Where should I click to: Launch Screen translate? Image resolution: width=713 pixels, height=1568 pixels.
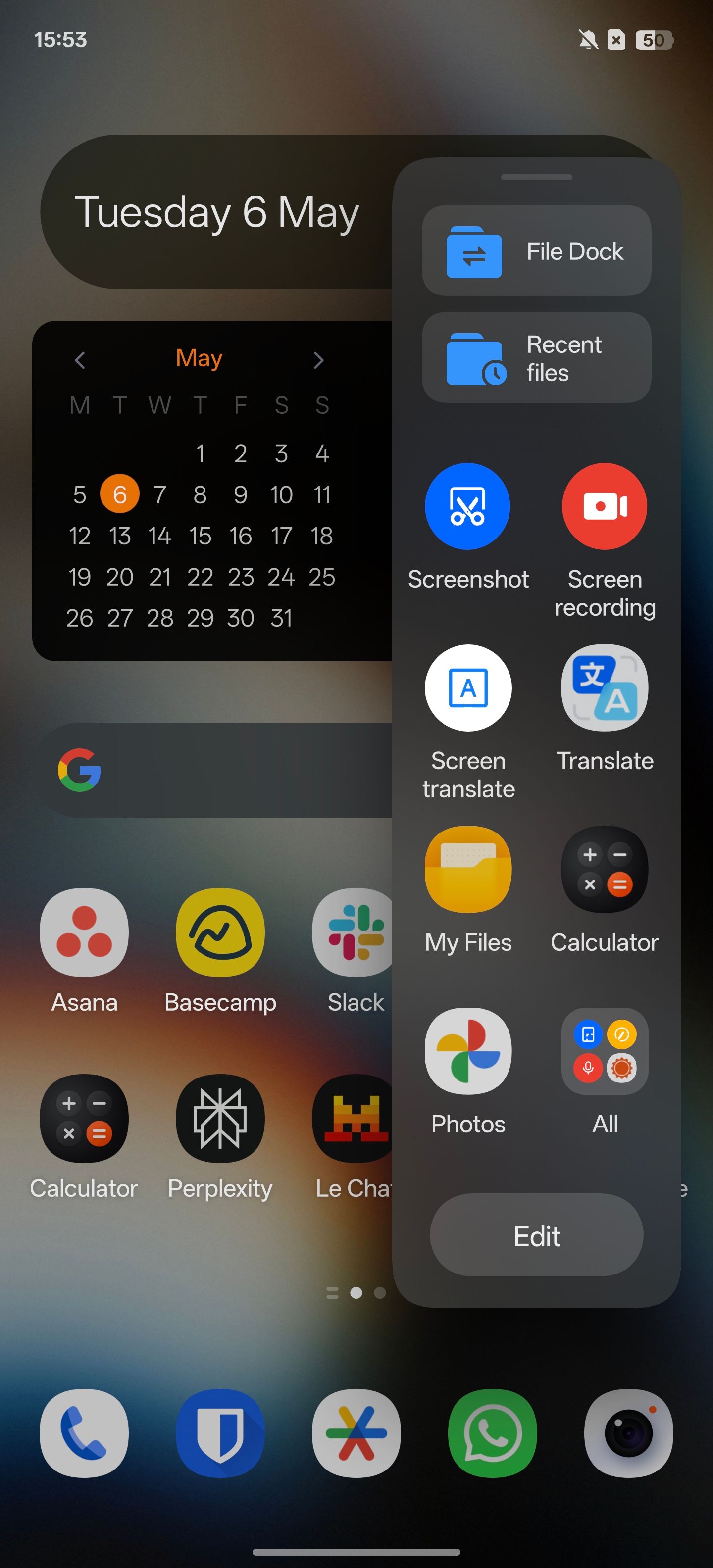[x=467, y=688]
